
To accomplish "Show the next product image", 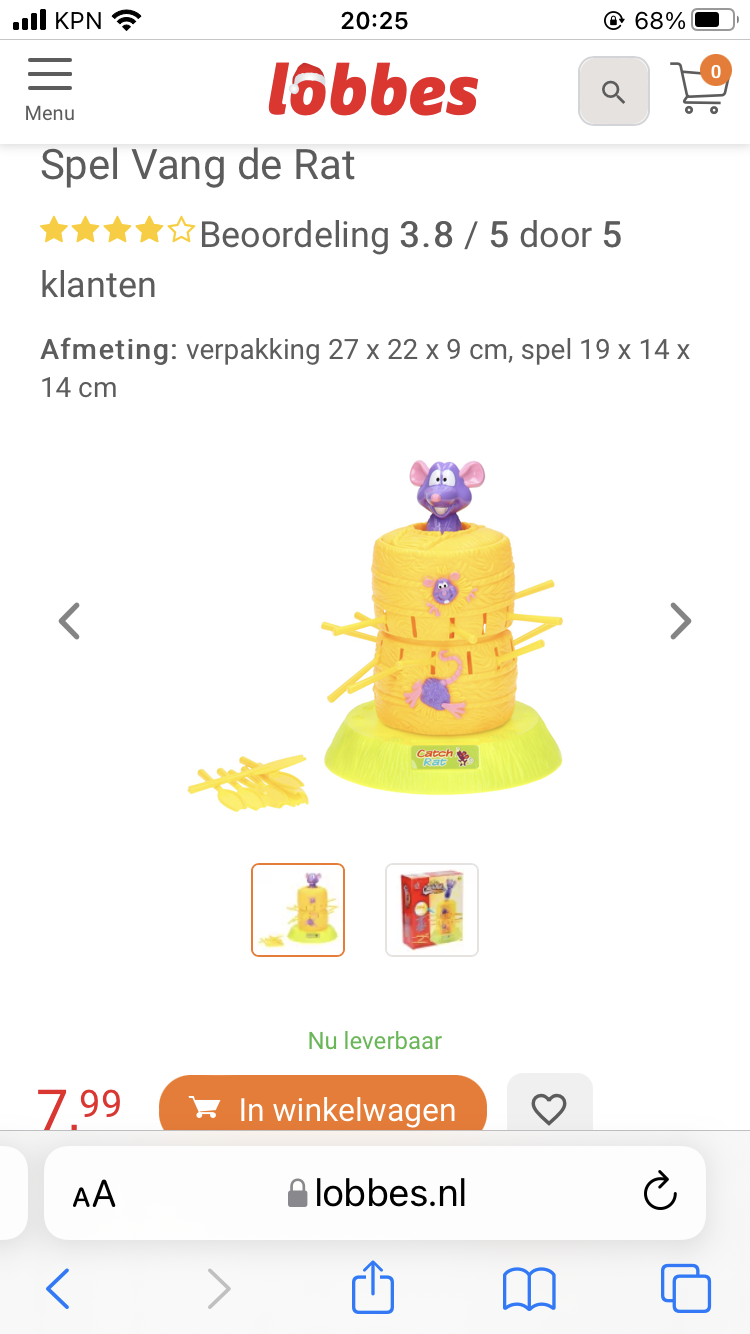I will 680,621.
